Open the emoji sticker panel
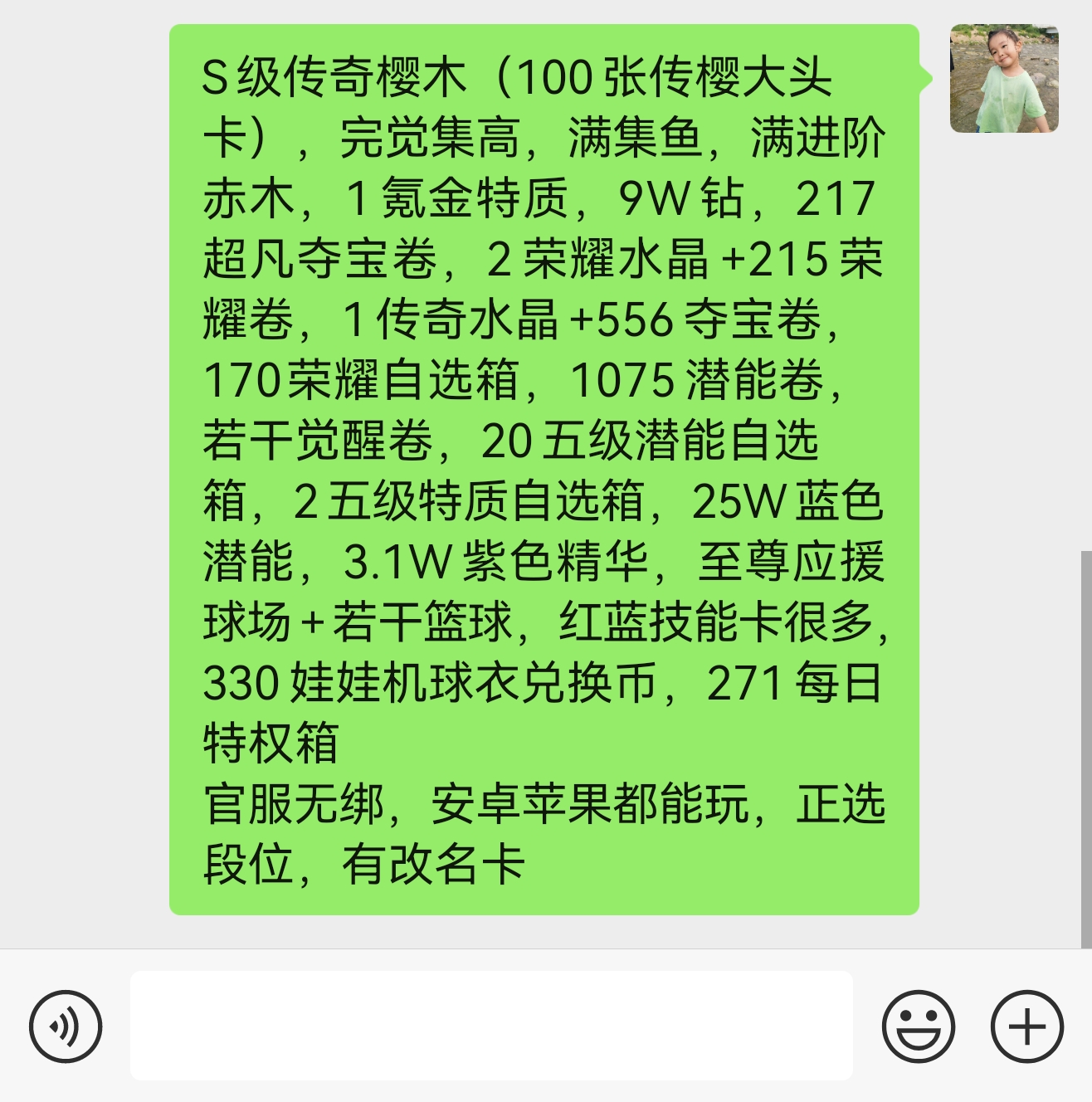 pyautogui.click(x=918, y=1026)
